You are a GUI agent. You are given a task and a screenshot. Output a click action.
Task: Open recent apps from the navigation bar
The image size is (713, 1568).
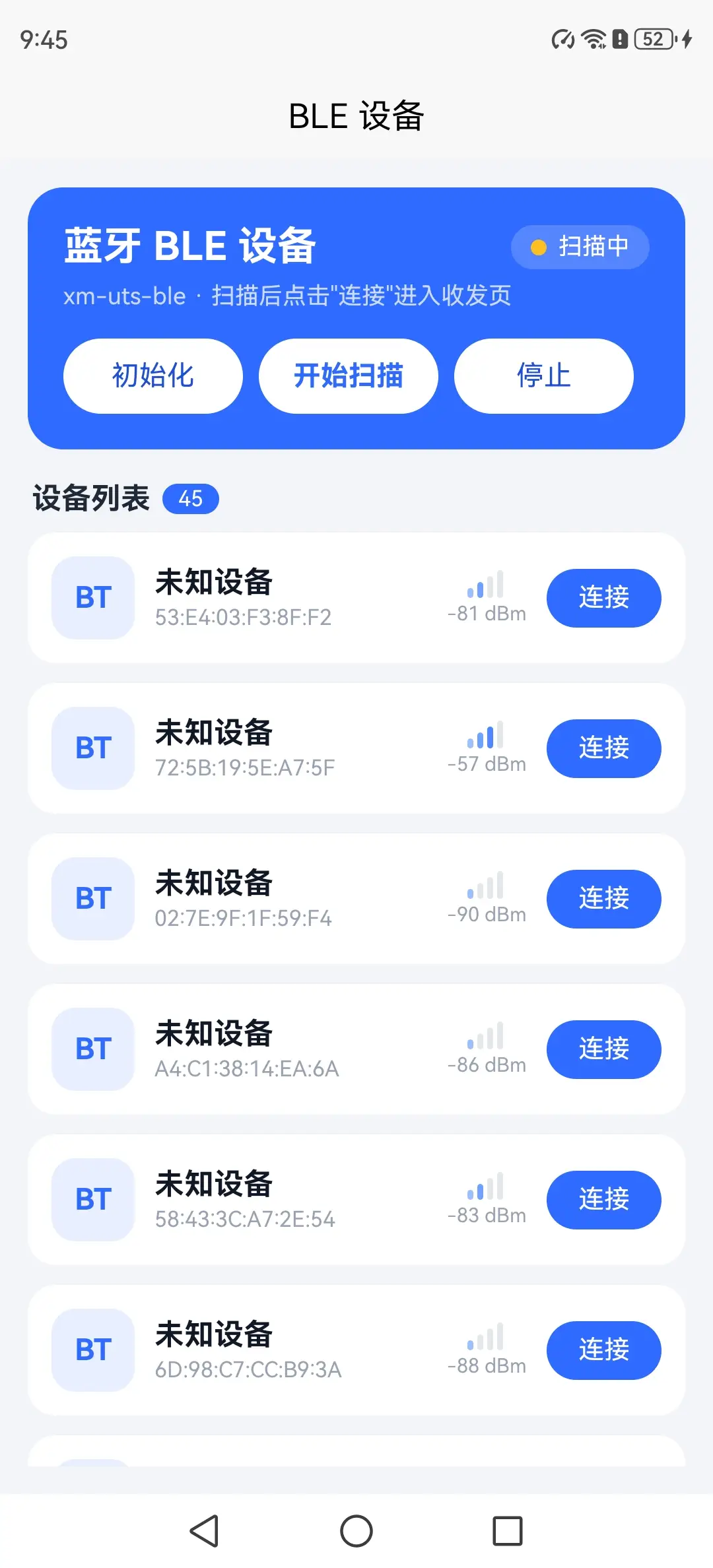pyautogui.click(x=508, y=1530)
